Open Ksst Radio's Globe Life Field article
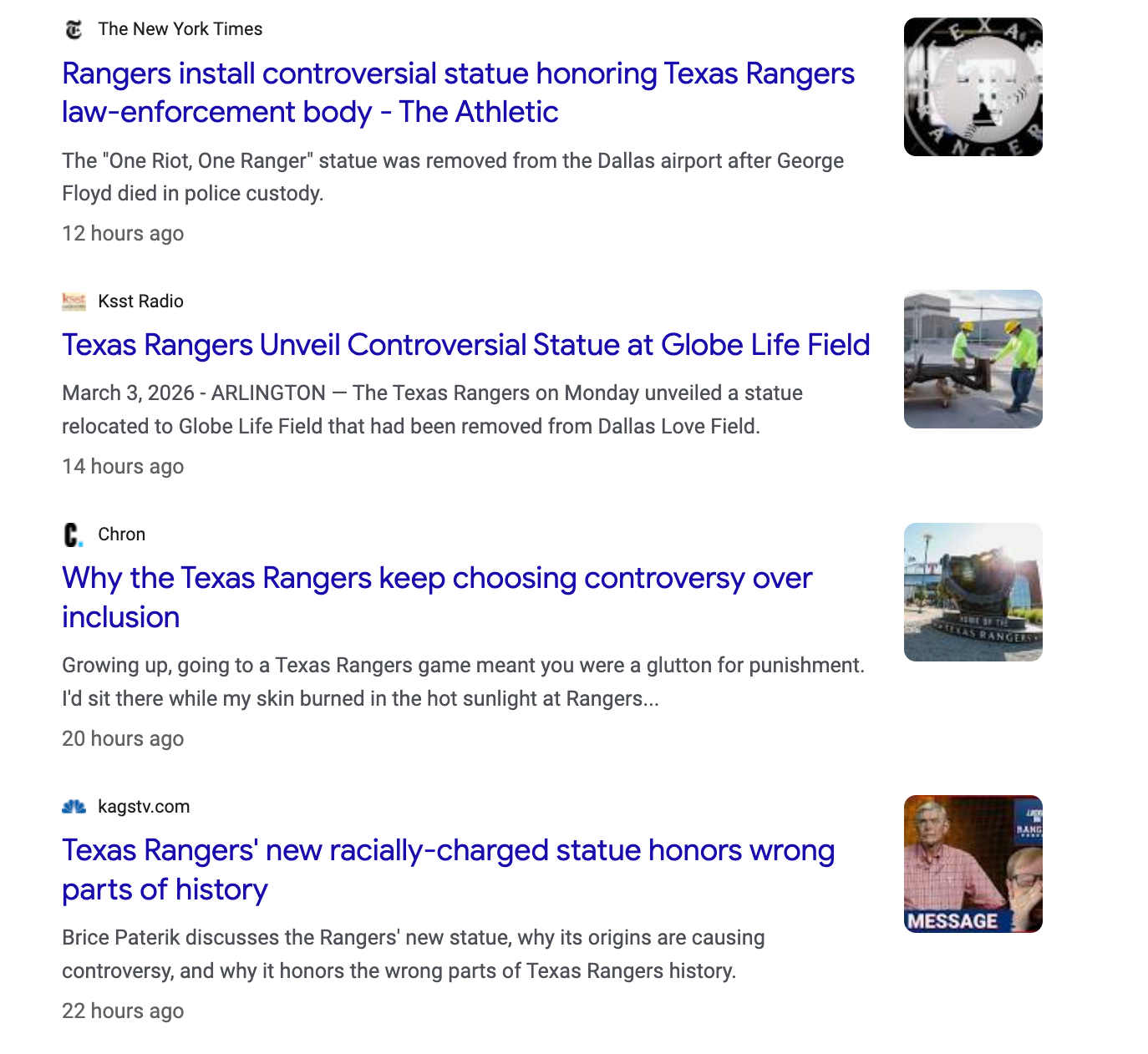Screen dimensions: 1148x1054 (x=465, y=345)
